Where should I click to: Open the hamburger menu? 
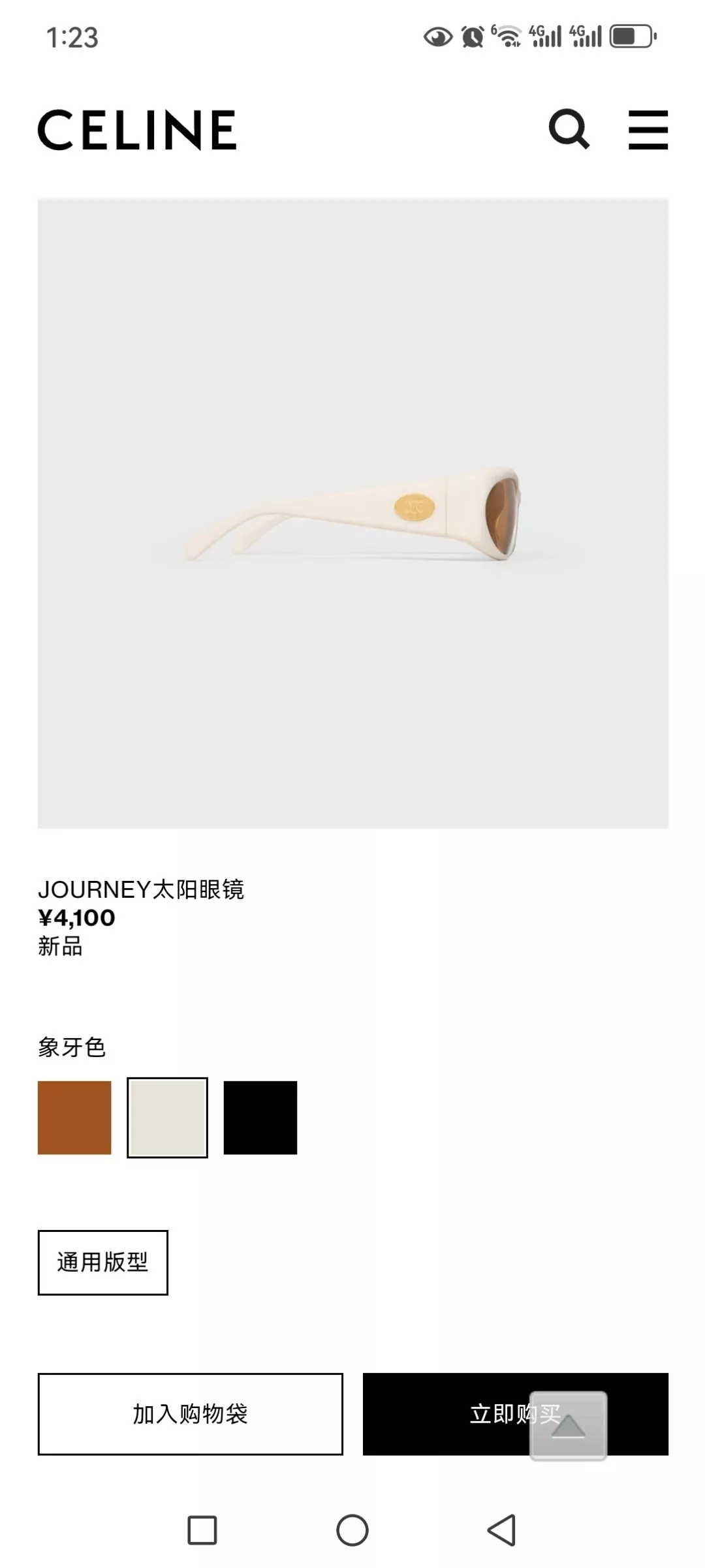click(648, 130)
